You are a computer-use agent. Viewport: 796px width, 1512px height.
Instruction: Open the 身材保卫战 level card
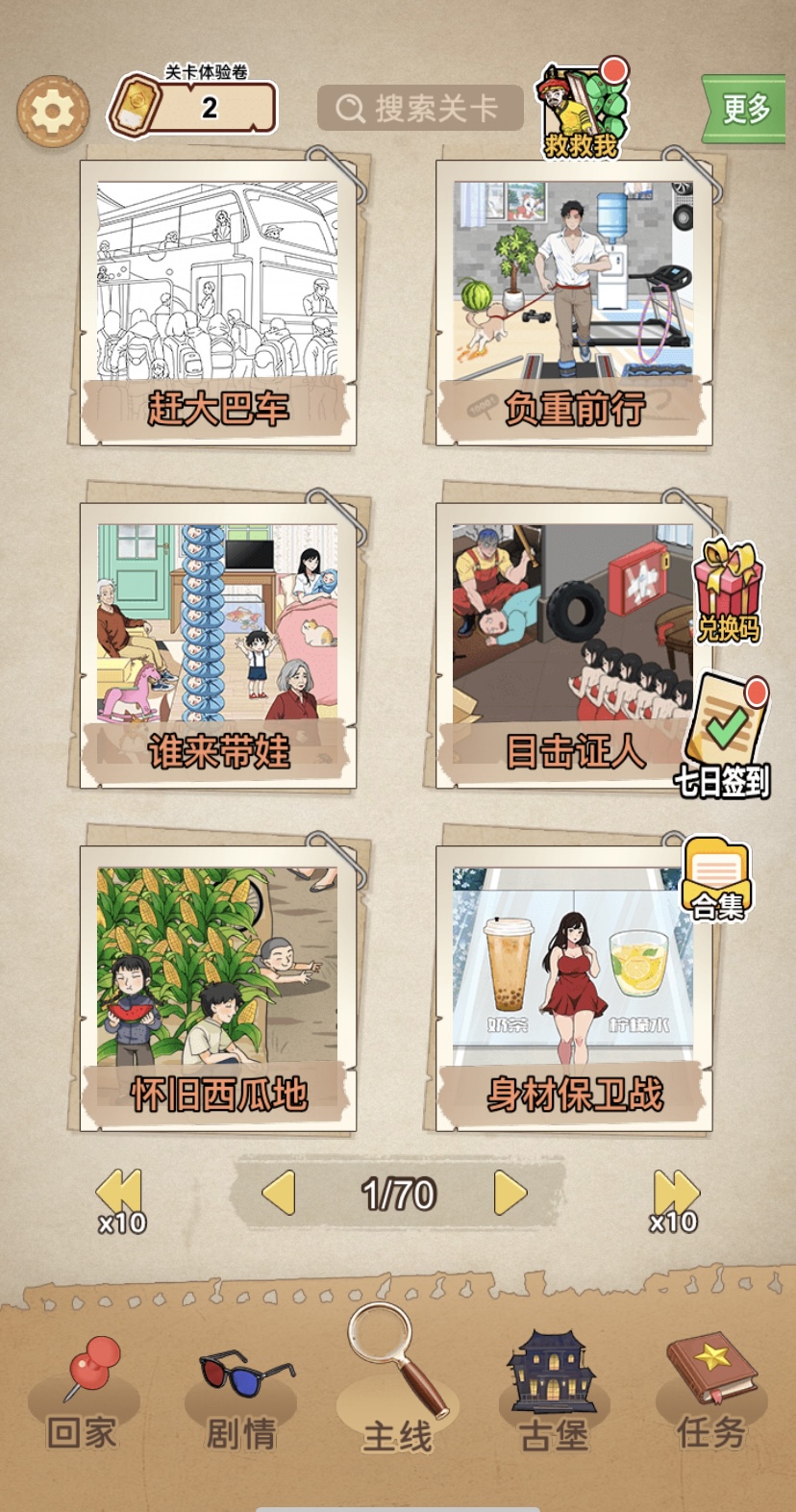click(573, 987)
